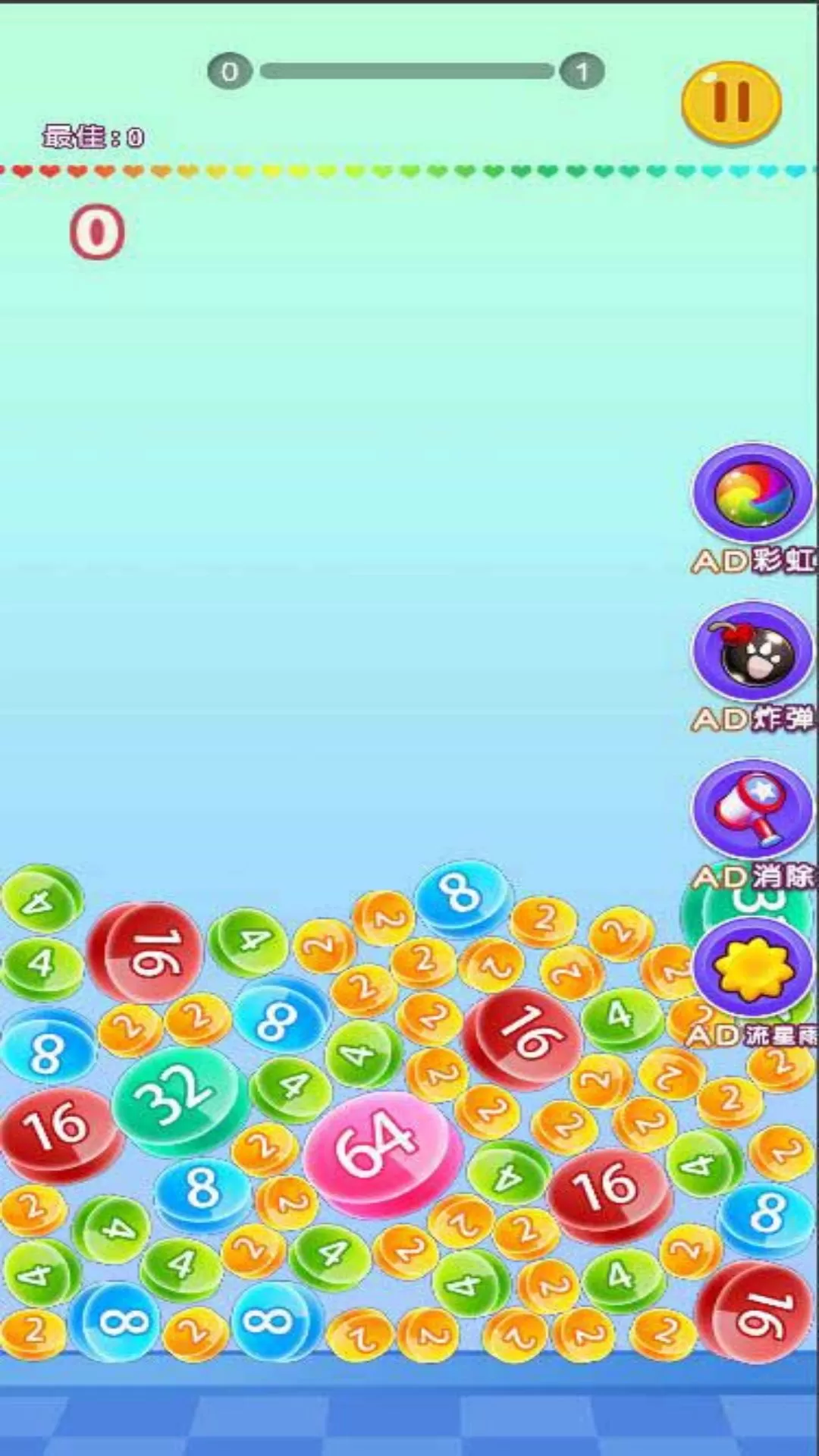This screenshot has height=1456, width=819.
Task: Use the AD hammer eliminate power-up
Action: coord(752,810)
